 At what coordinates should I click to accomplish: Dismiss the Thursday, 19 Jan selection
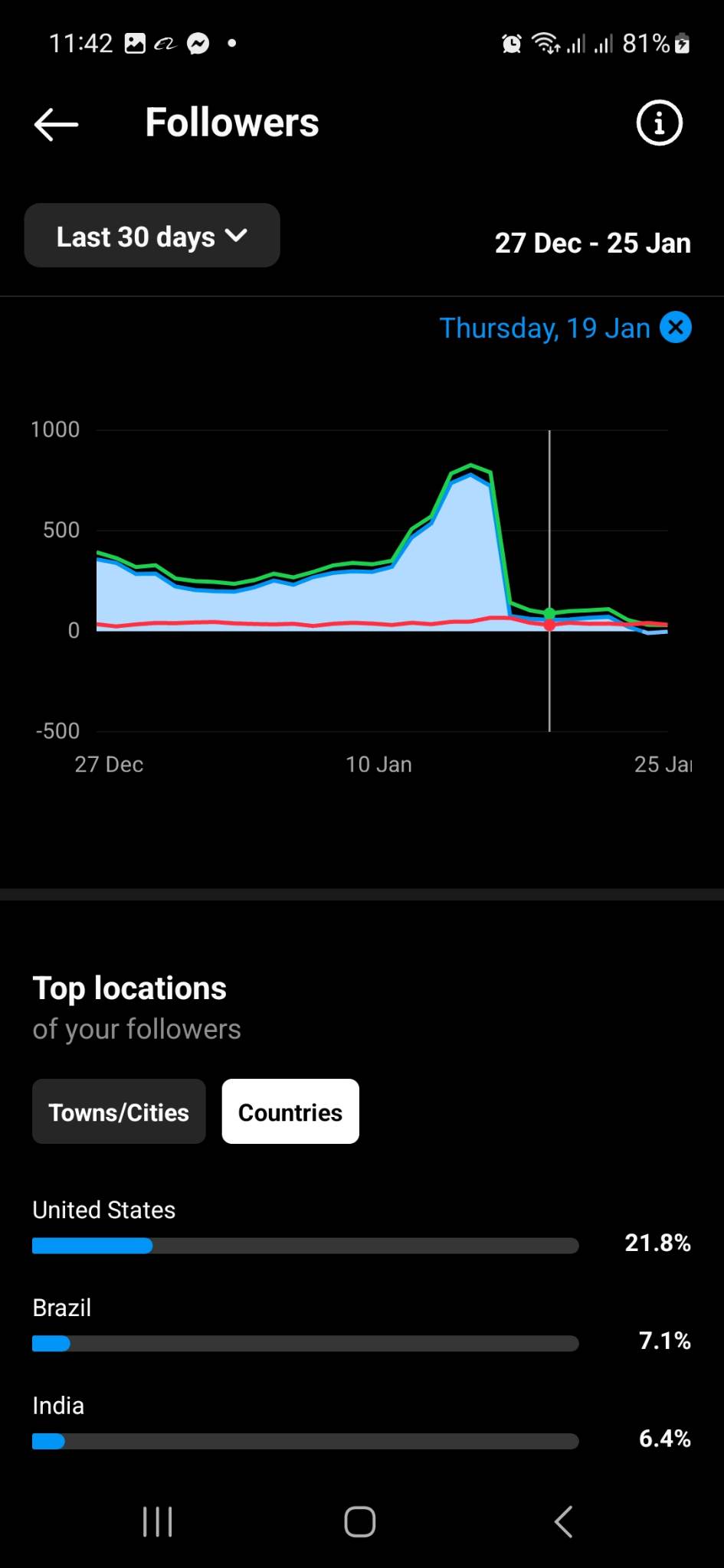pyautogui.click(x=676, y=328)
